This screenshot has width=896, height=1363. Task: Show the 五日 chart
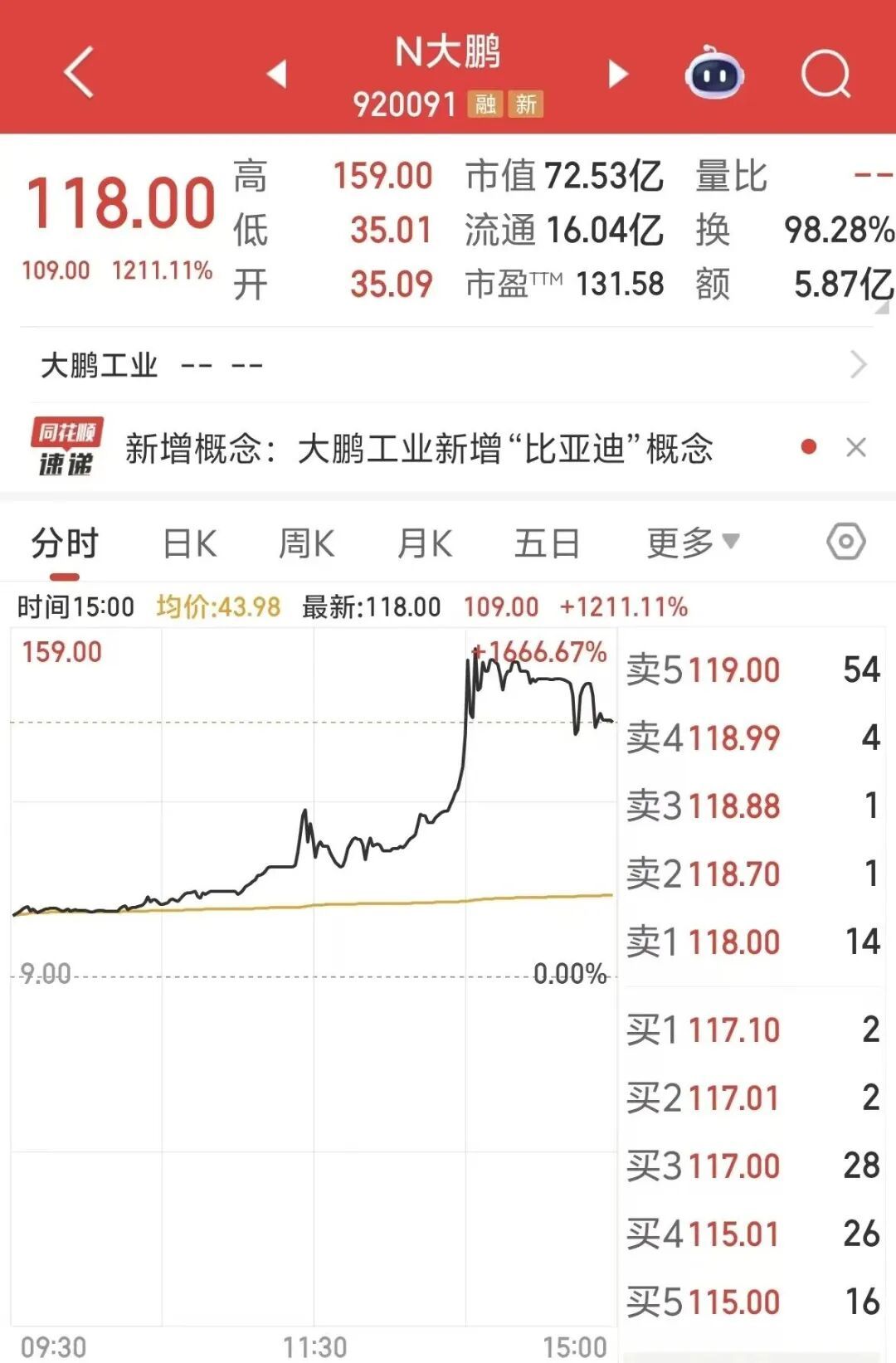[547, 544]
